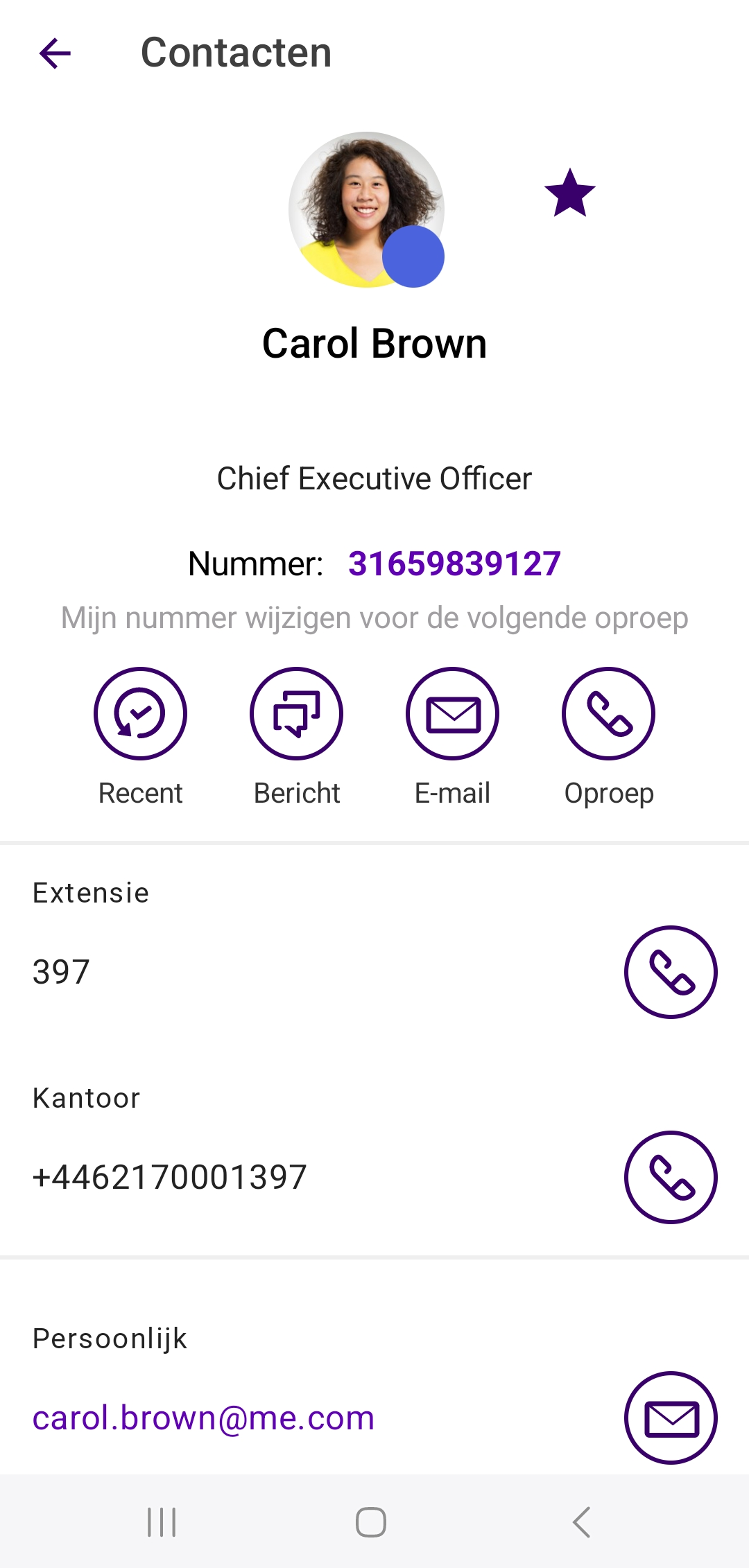Call the Kantoor number +4462170001397
This screenshot has height=1568, width=749.
pyautogui.click(x=671, y=1177)
